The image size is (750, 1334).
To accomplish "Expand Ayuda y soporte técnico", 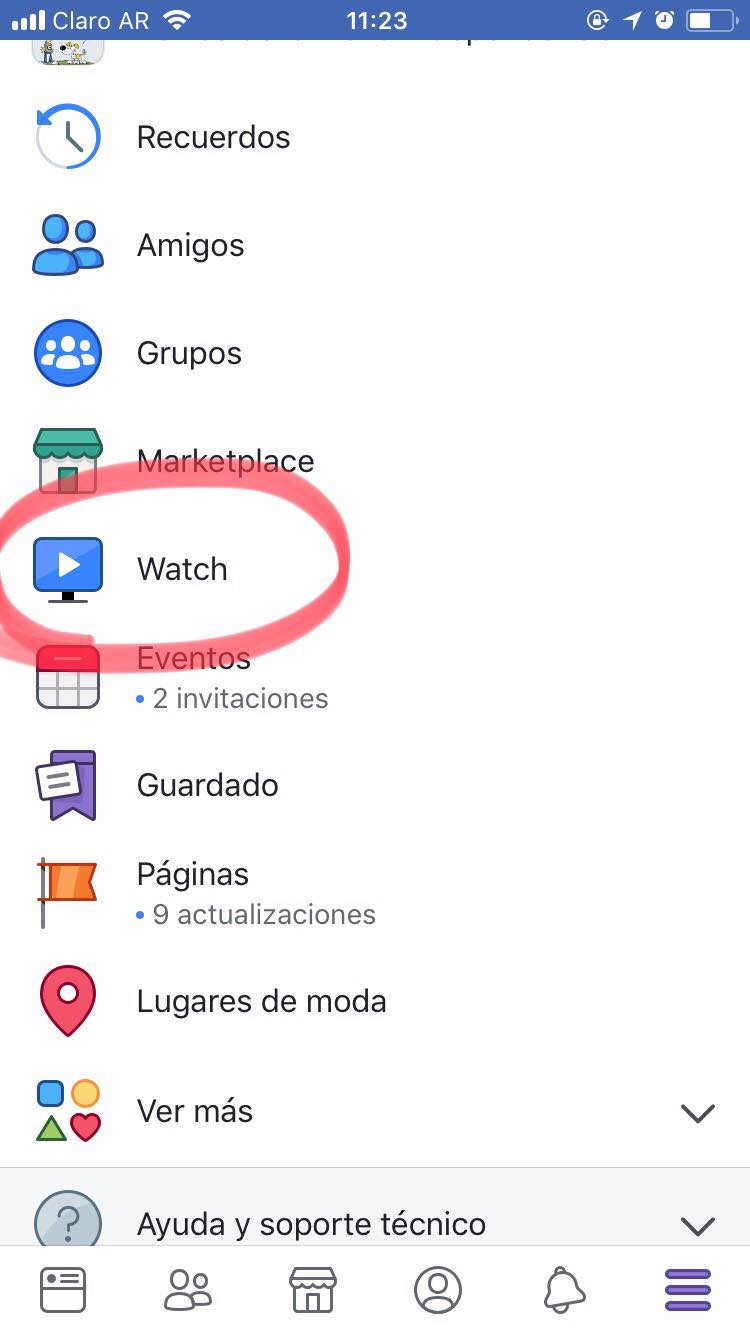I will (375, 1223).
